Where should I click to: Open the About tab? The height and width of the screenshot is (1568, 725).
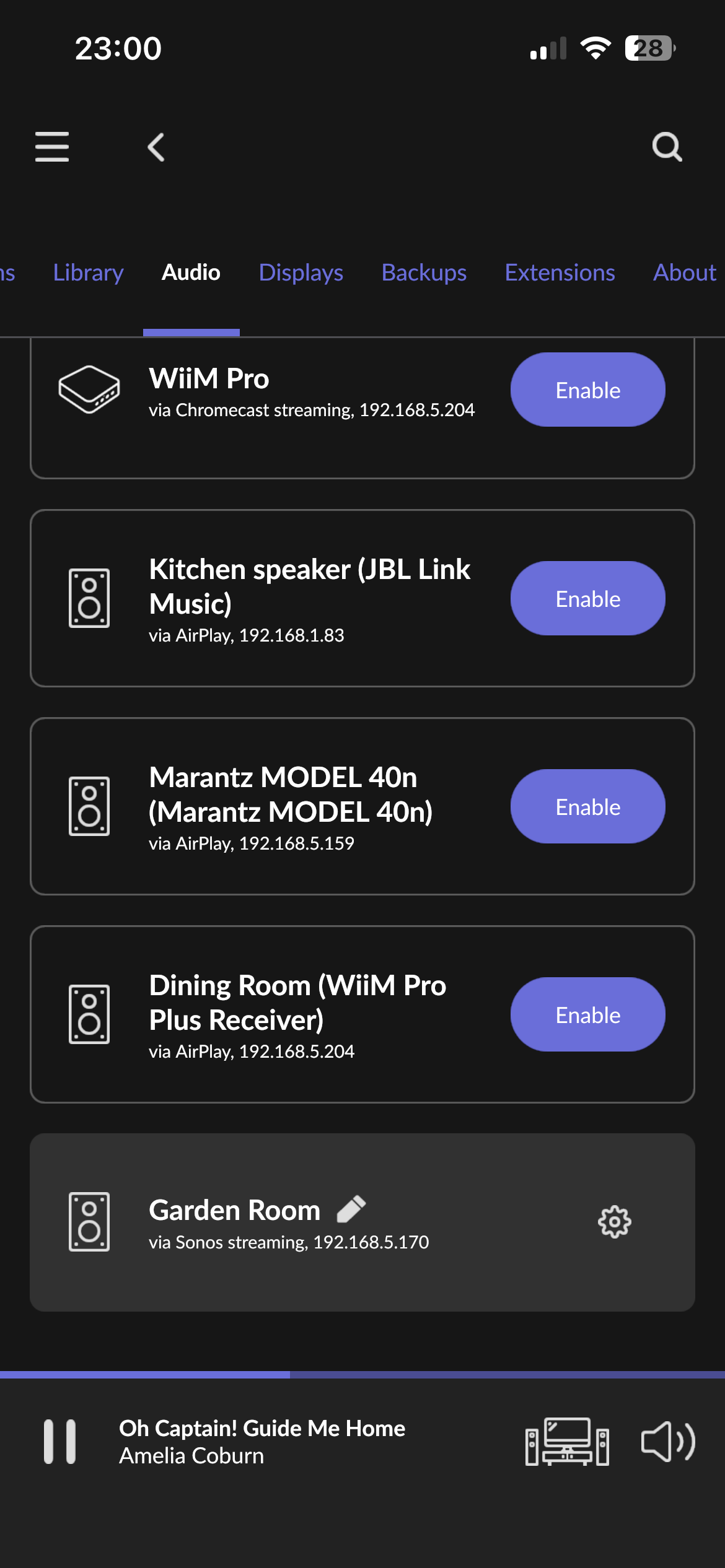click(x=684, y=272)
